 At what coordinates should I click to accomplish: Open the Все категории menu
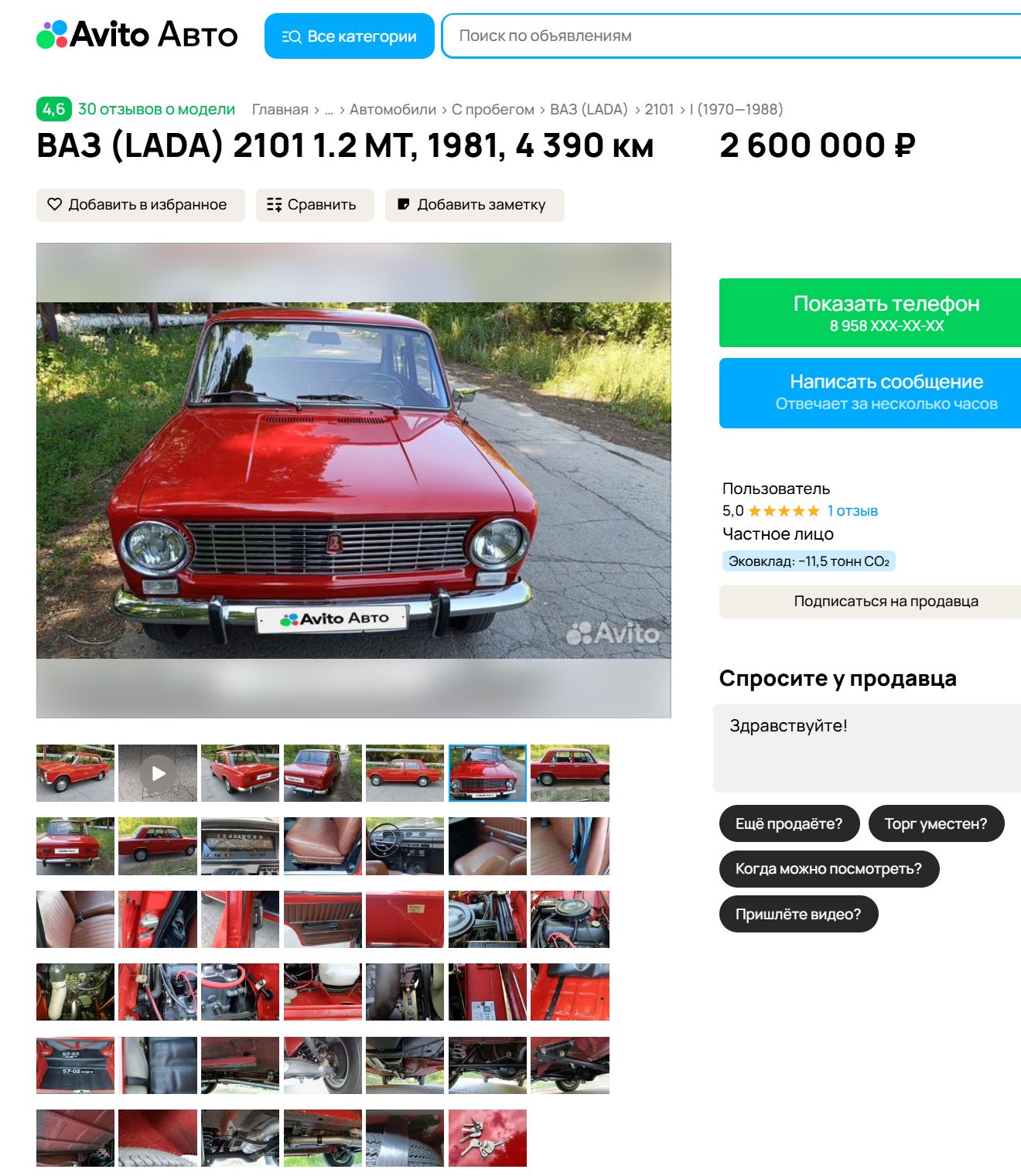click(x=349, y=36)
